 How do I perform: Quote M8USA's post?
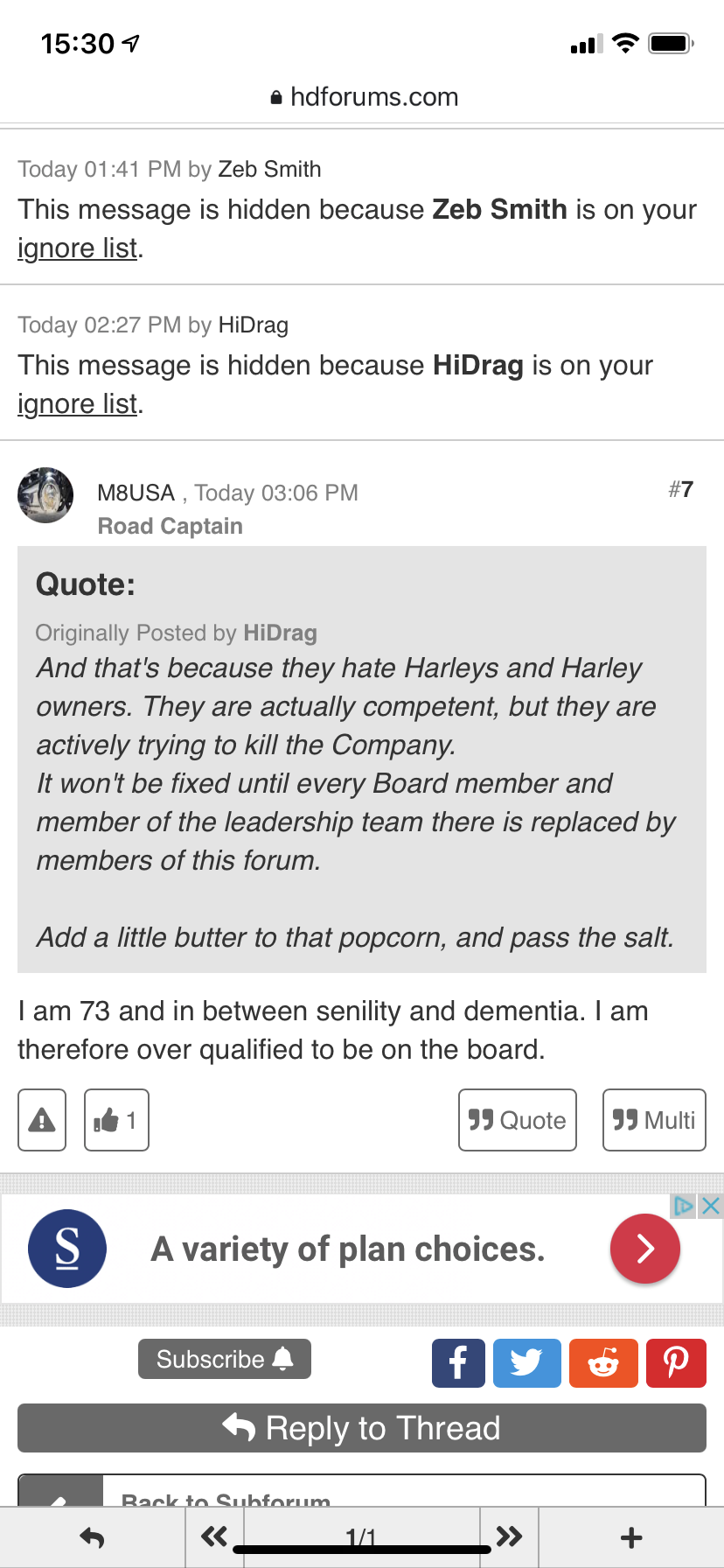click(517, 1120)
